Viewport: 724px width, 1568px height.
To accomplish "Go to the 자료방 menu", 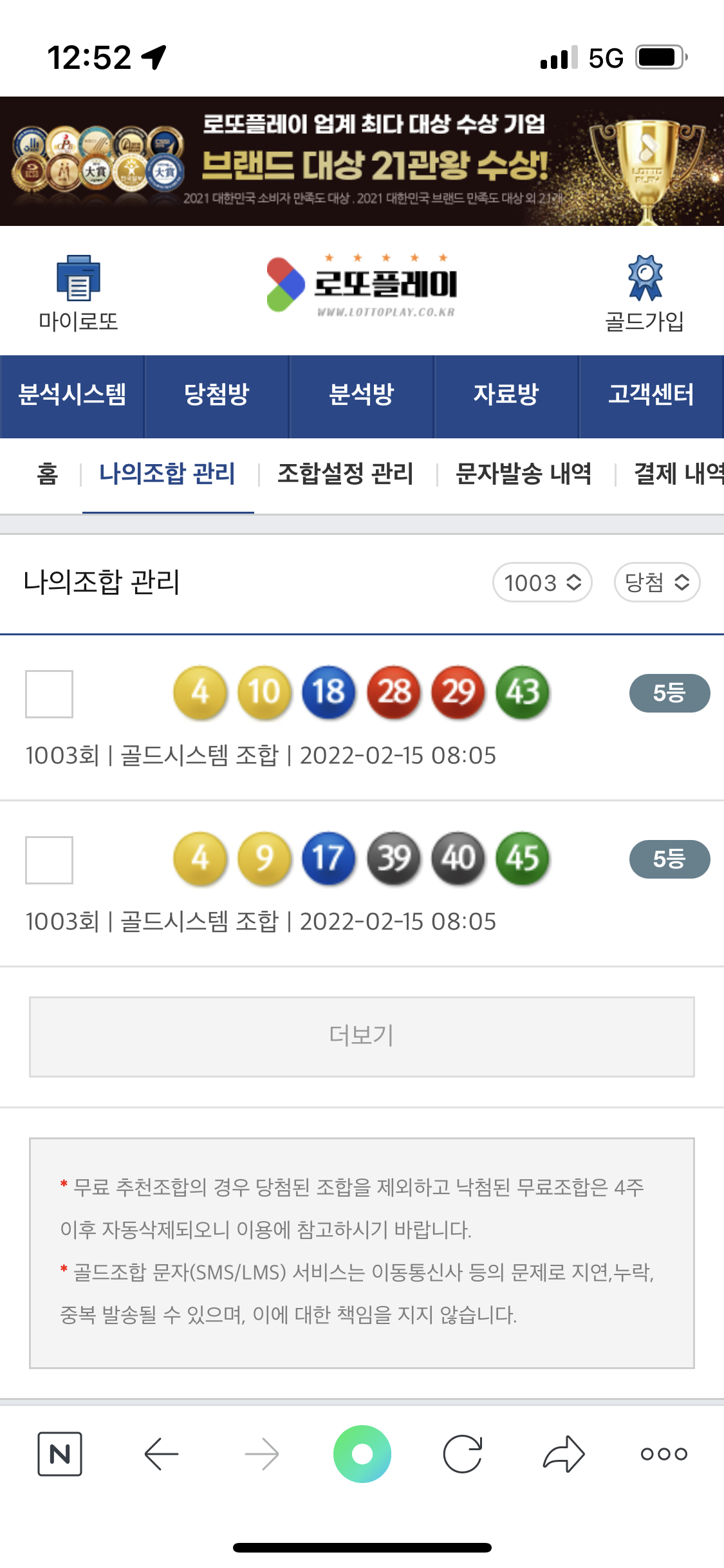I will click(x=506, y=395).
